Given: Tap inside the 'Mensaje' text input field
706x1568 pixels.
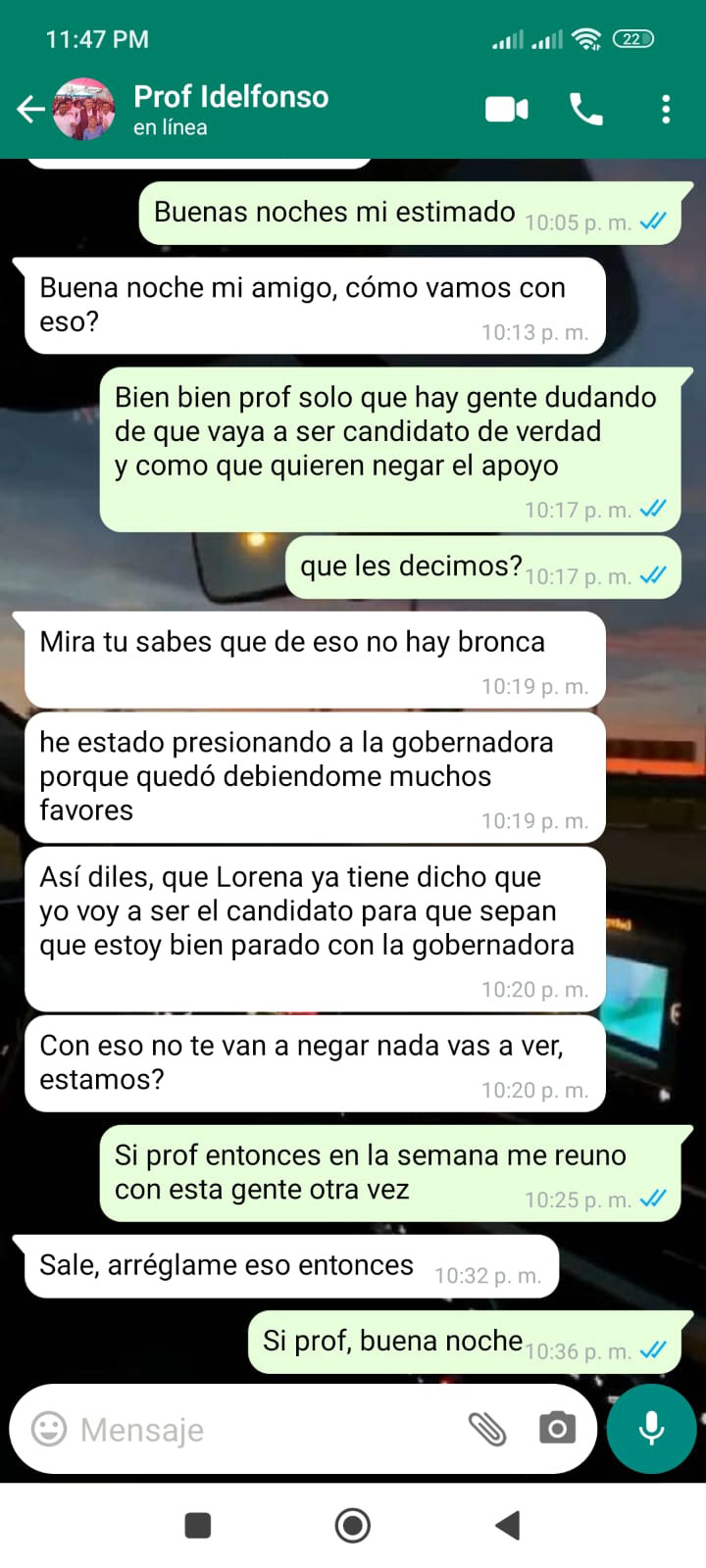Looking at the screenshot, I should 245,1429.
